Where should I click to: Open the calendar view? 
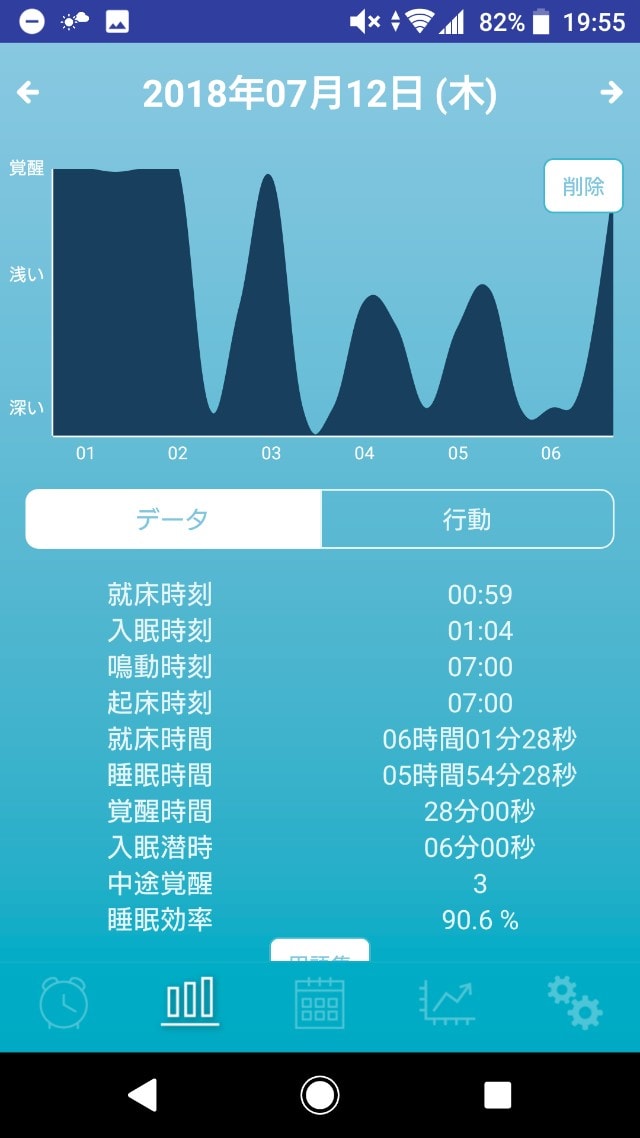coord(319,1002)
